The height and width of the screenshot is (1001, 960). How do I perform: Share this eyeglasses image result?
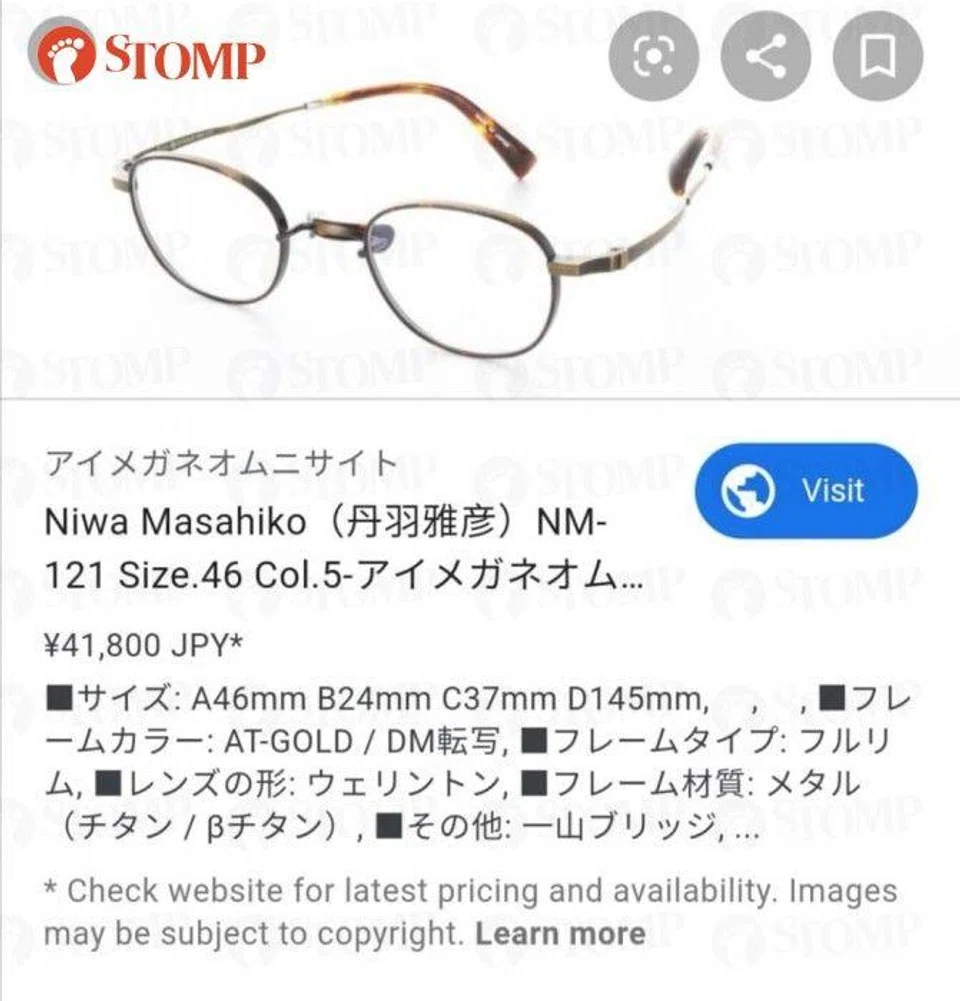[766, 59]
